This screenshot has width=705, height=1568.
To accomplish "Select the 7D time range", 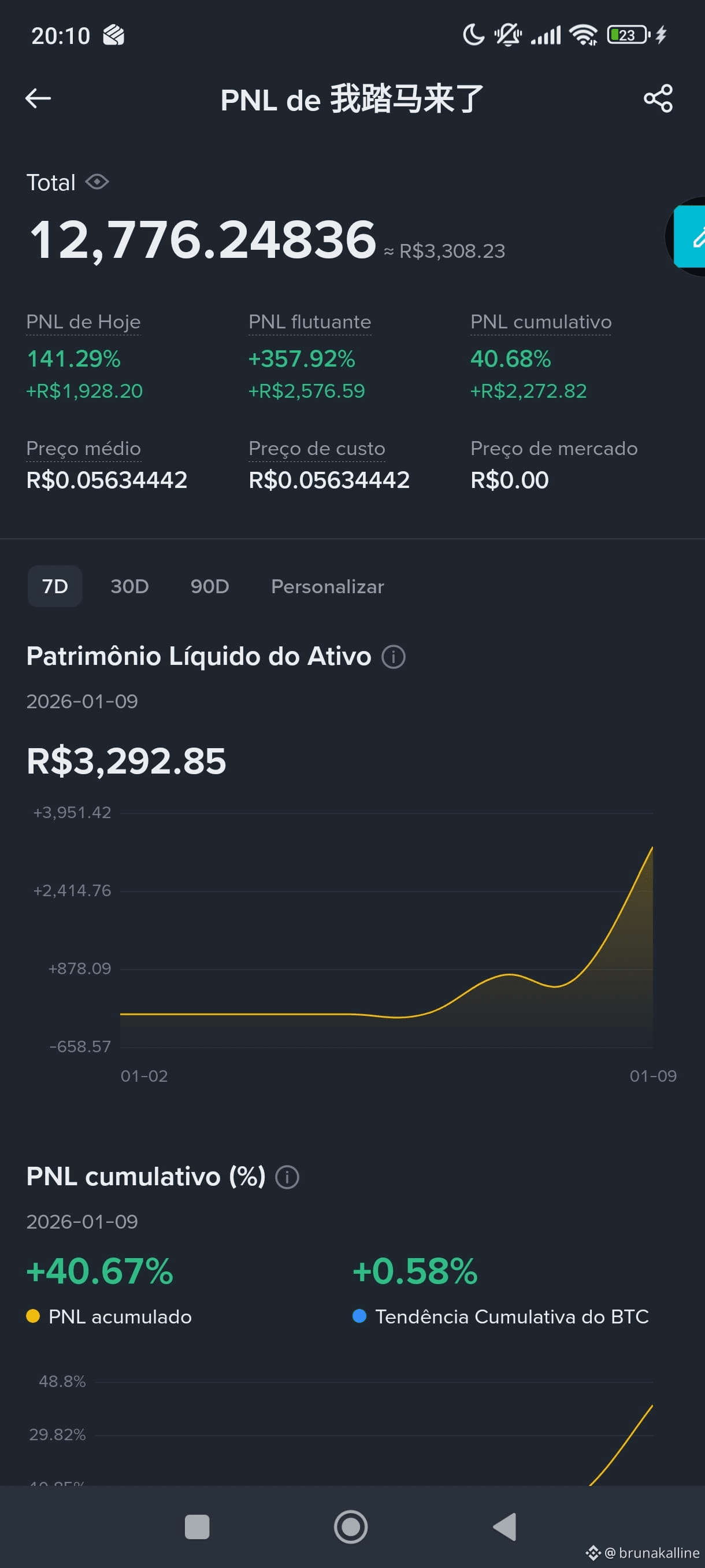I will pyautogui.click(x=55, y=586).
